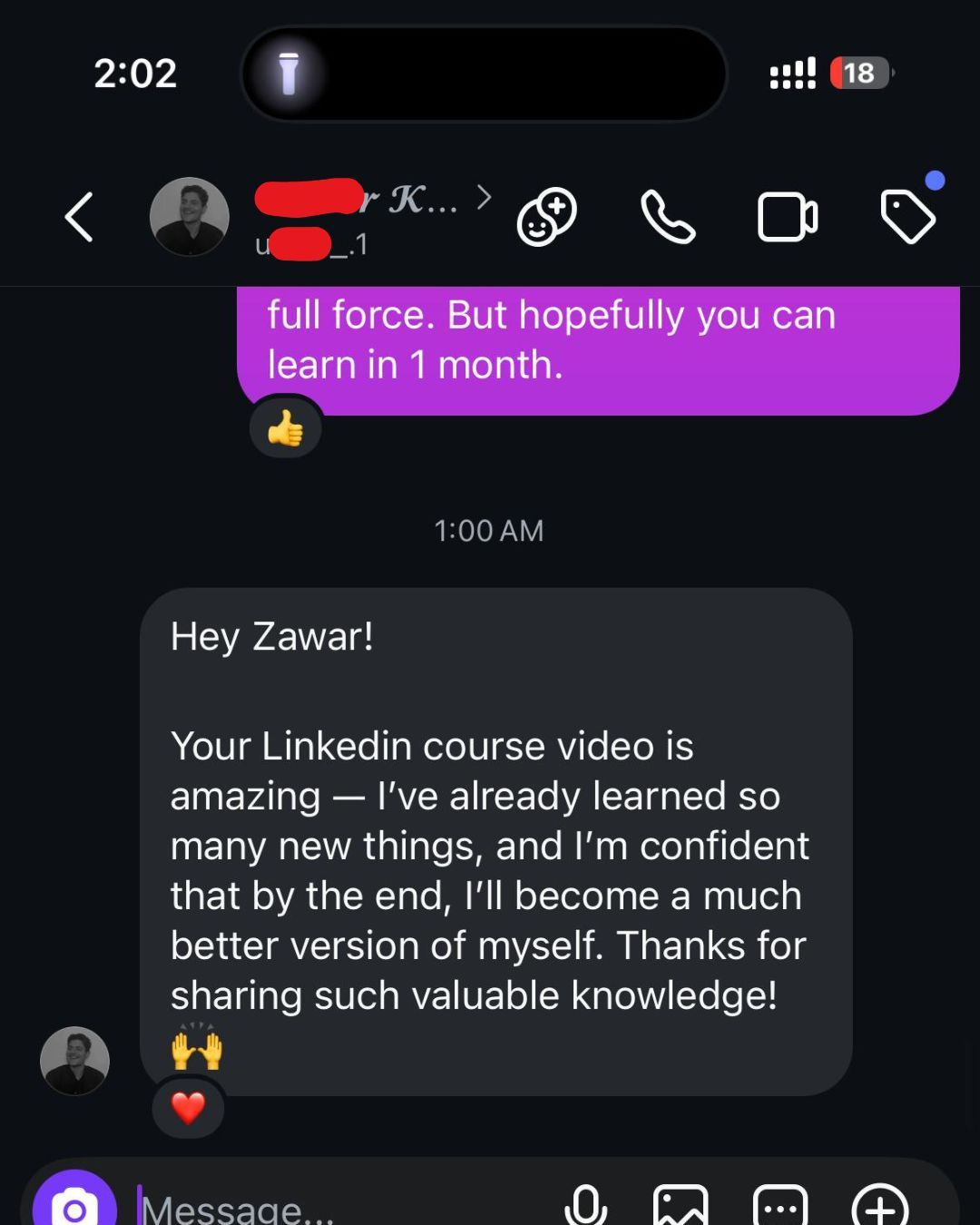
Task: Open chat details via the name chevron
Action: click(485, 197)
